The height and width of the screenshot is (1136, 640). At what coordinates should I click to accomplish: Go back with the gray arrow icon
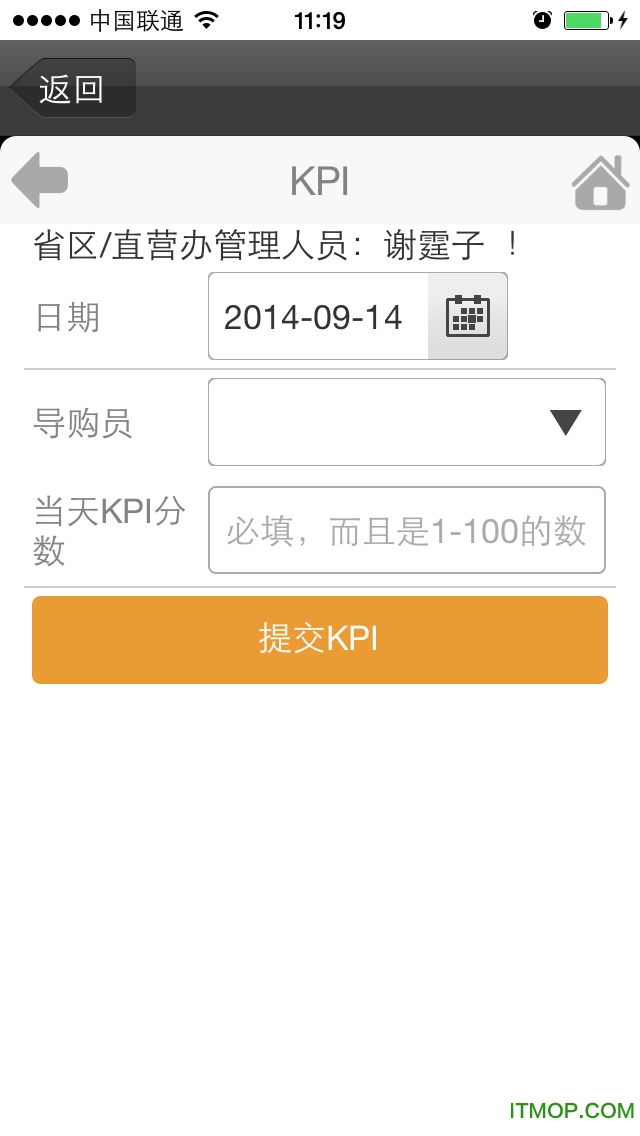[40, 180]
